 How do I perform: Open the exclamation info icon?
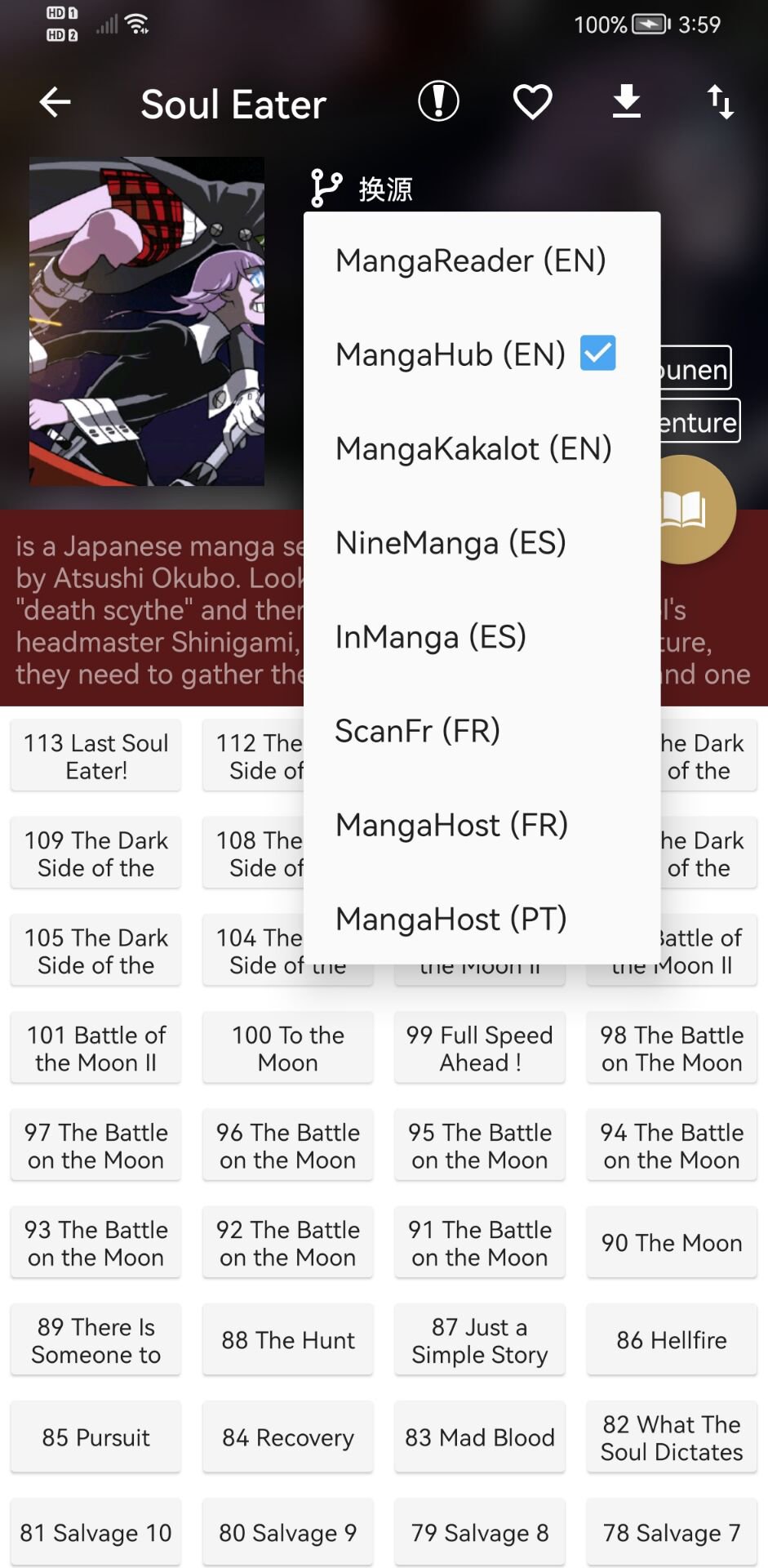coord(438,102)
